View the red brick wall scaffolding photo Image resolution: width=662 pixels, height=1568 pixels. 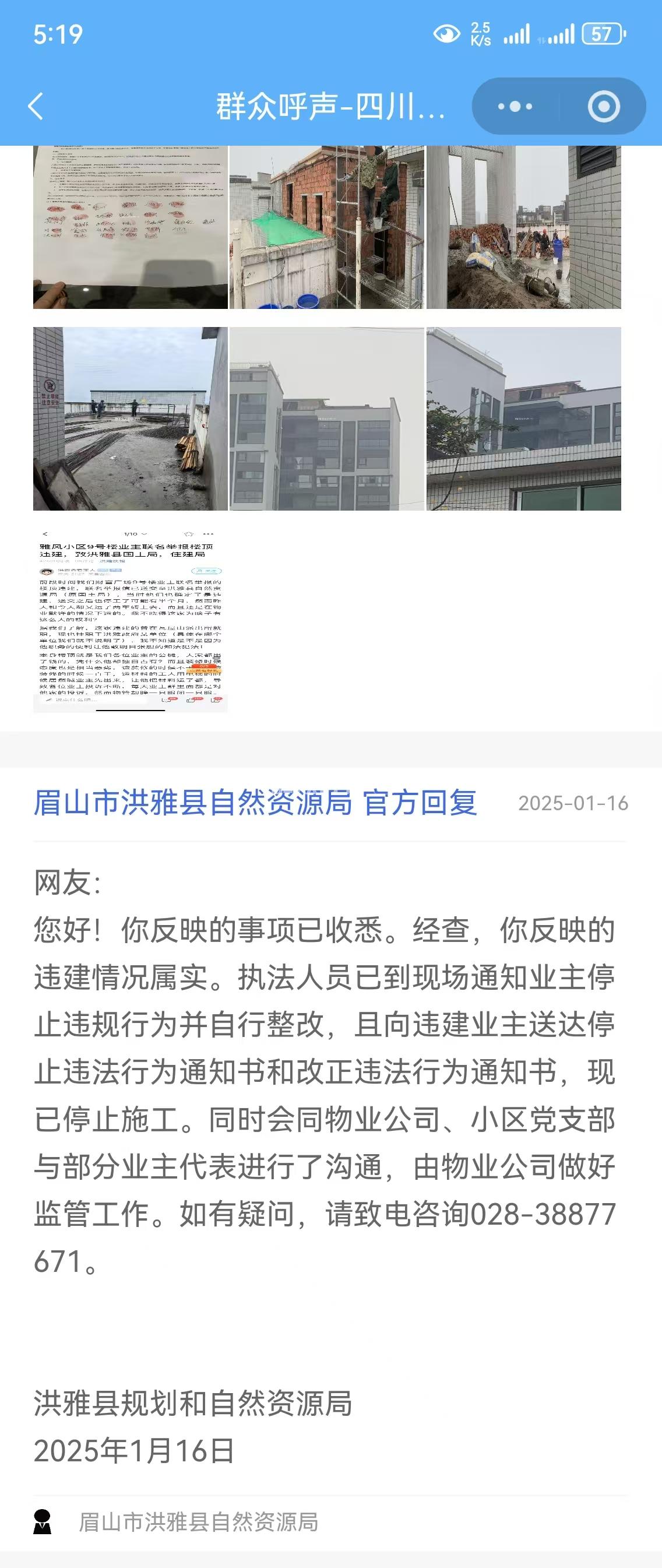[326, 226]
